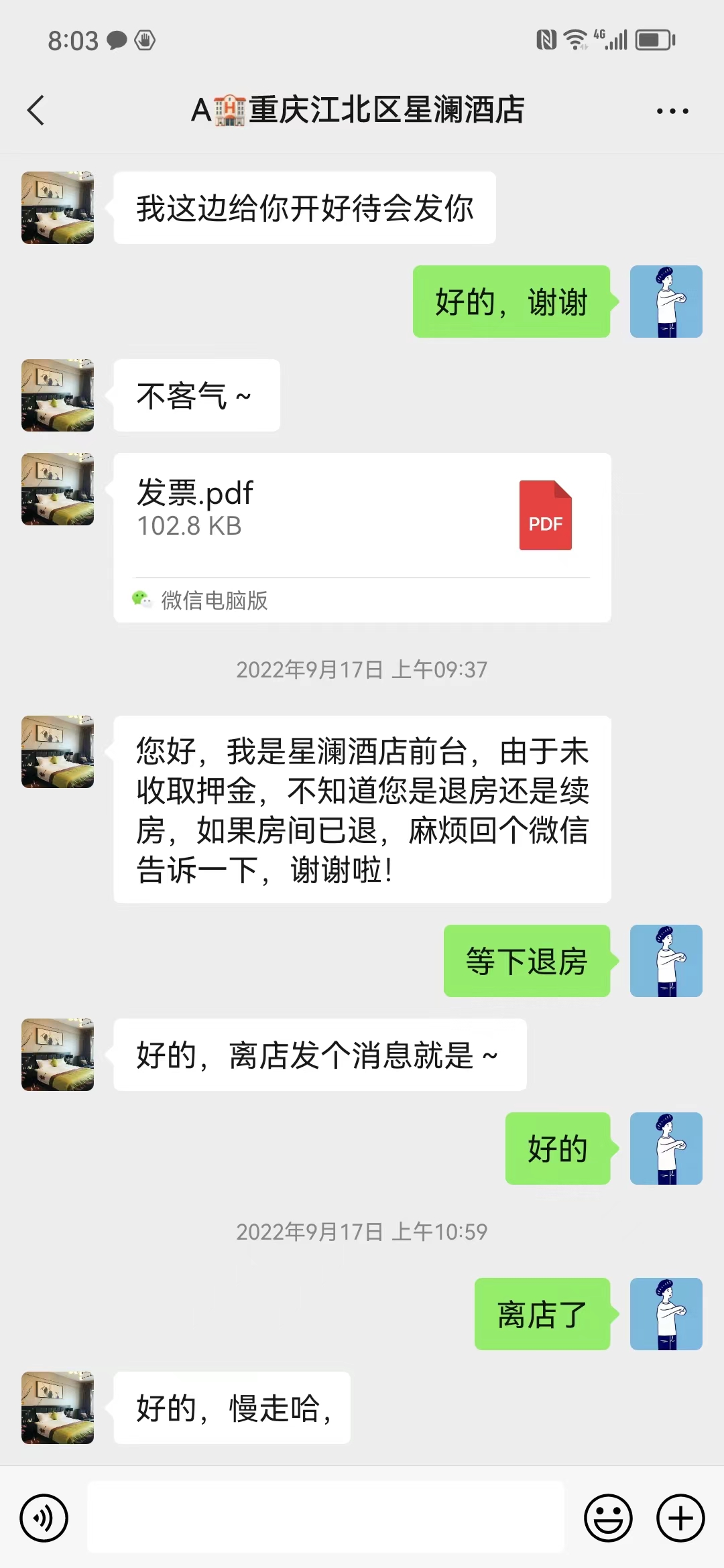This screenshot has height=1568, width=724.
Task: Tap the timestamp 2022年9月17日 上午10:59
Action: [x=361, y=1230]
